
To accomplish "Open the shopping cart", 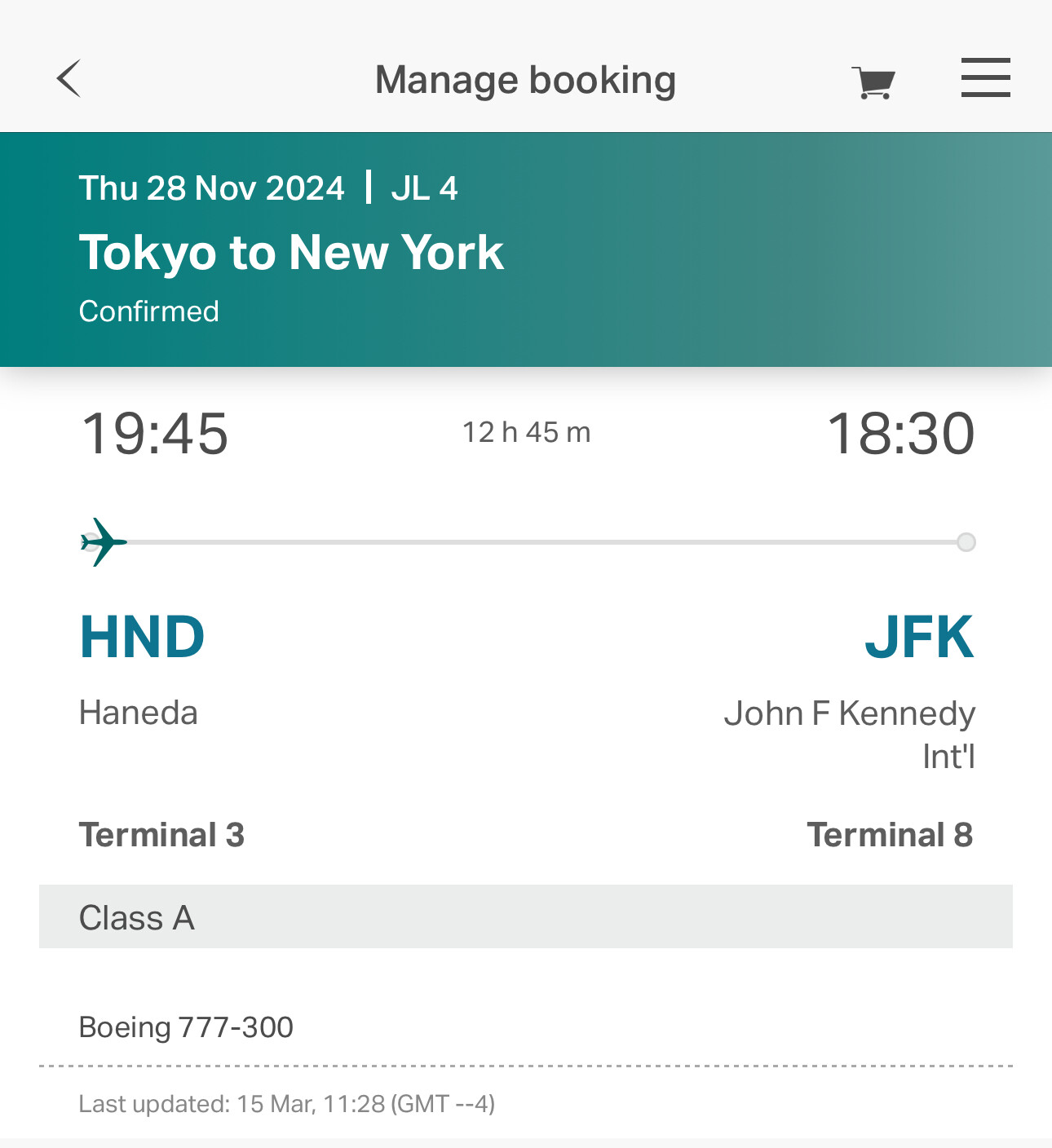I will (x=873, y=82).
